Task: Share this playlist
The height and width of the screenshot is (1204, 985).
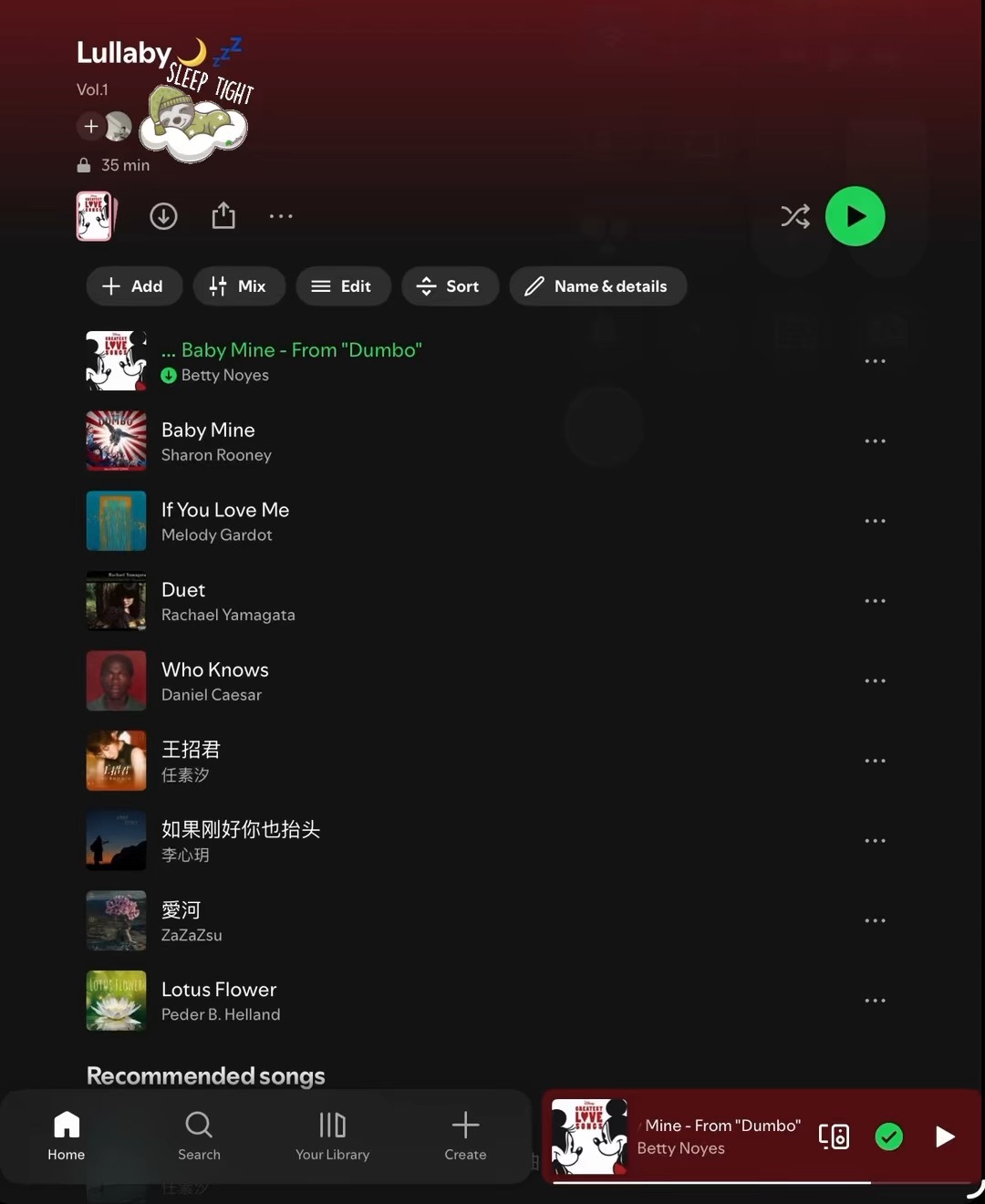Action: pyautogui.click(x=223, y=216)
